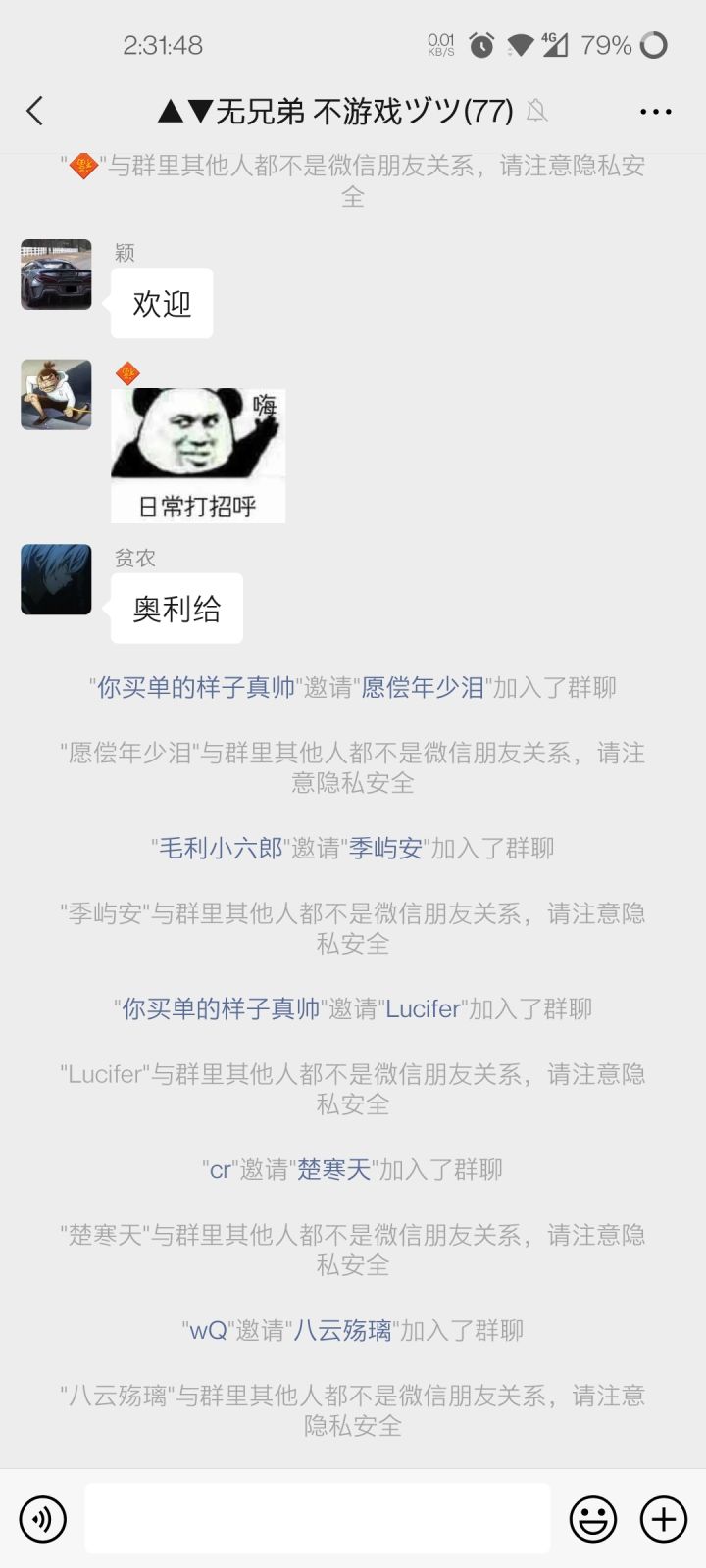
Task: View the 日常打招呼 panda sticker
Action: pos(198,455)
